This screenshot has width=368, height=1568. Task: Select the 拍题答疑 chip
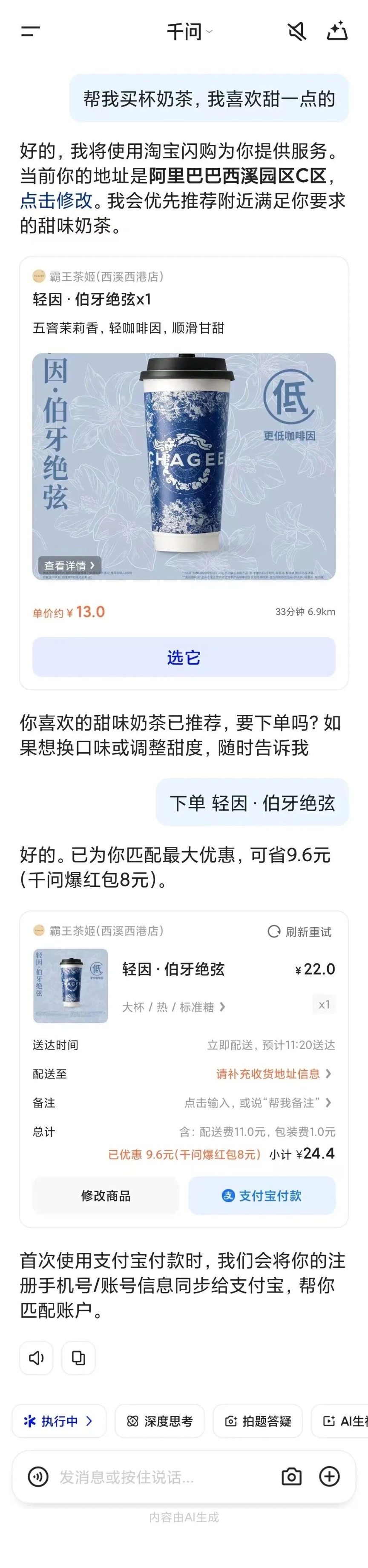[258, 1421]
